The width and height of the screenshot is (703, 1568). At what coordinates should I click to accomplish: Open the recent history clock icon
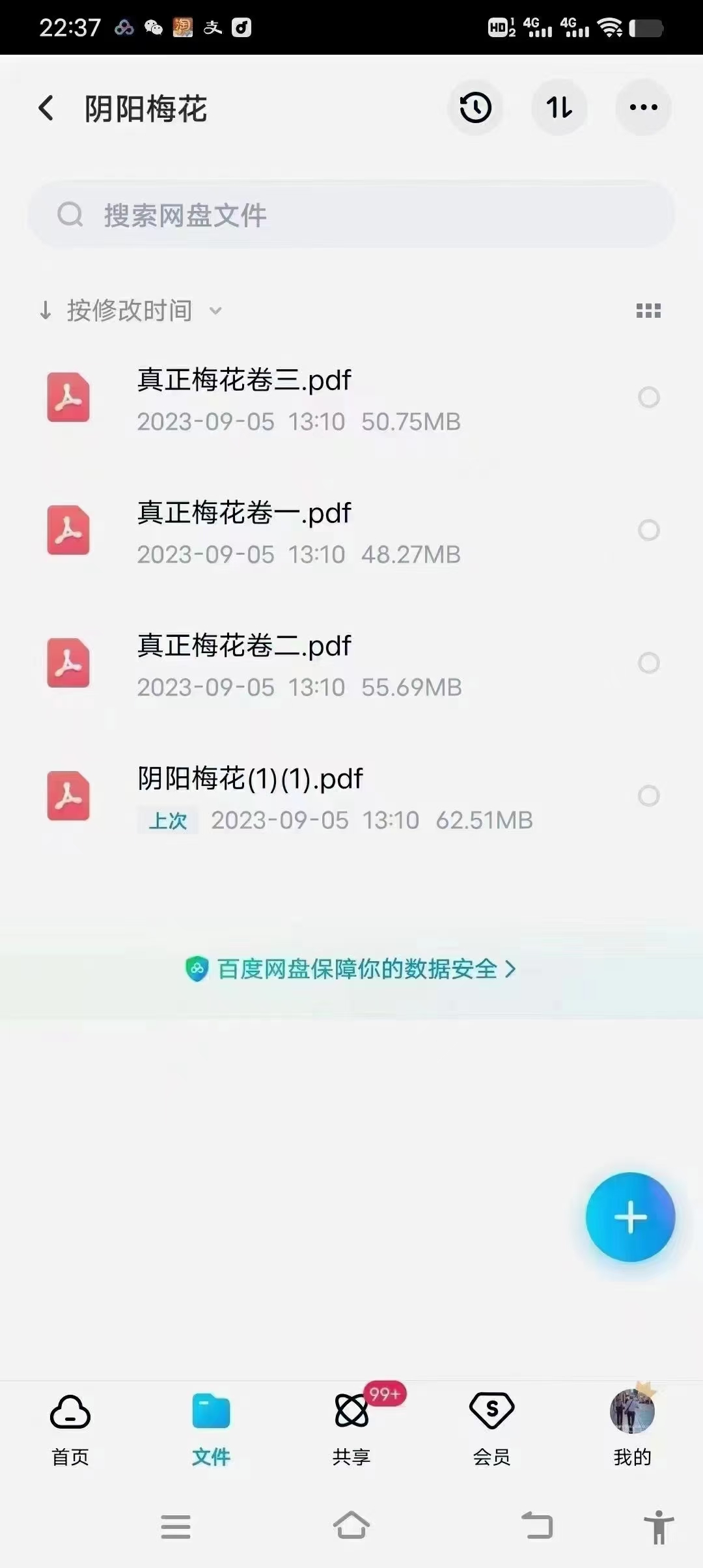pos(475,108)
